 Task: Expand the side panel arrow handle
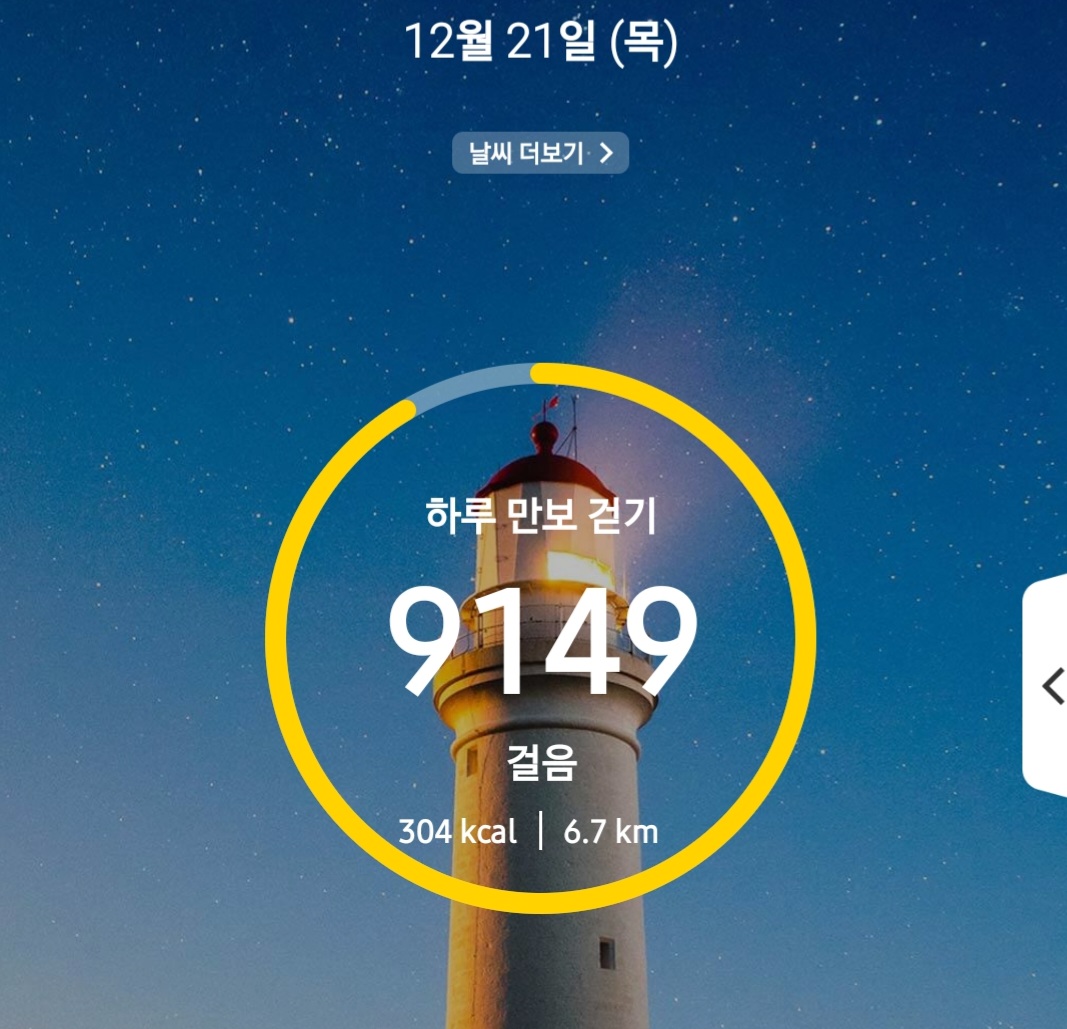(1048, 687)
